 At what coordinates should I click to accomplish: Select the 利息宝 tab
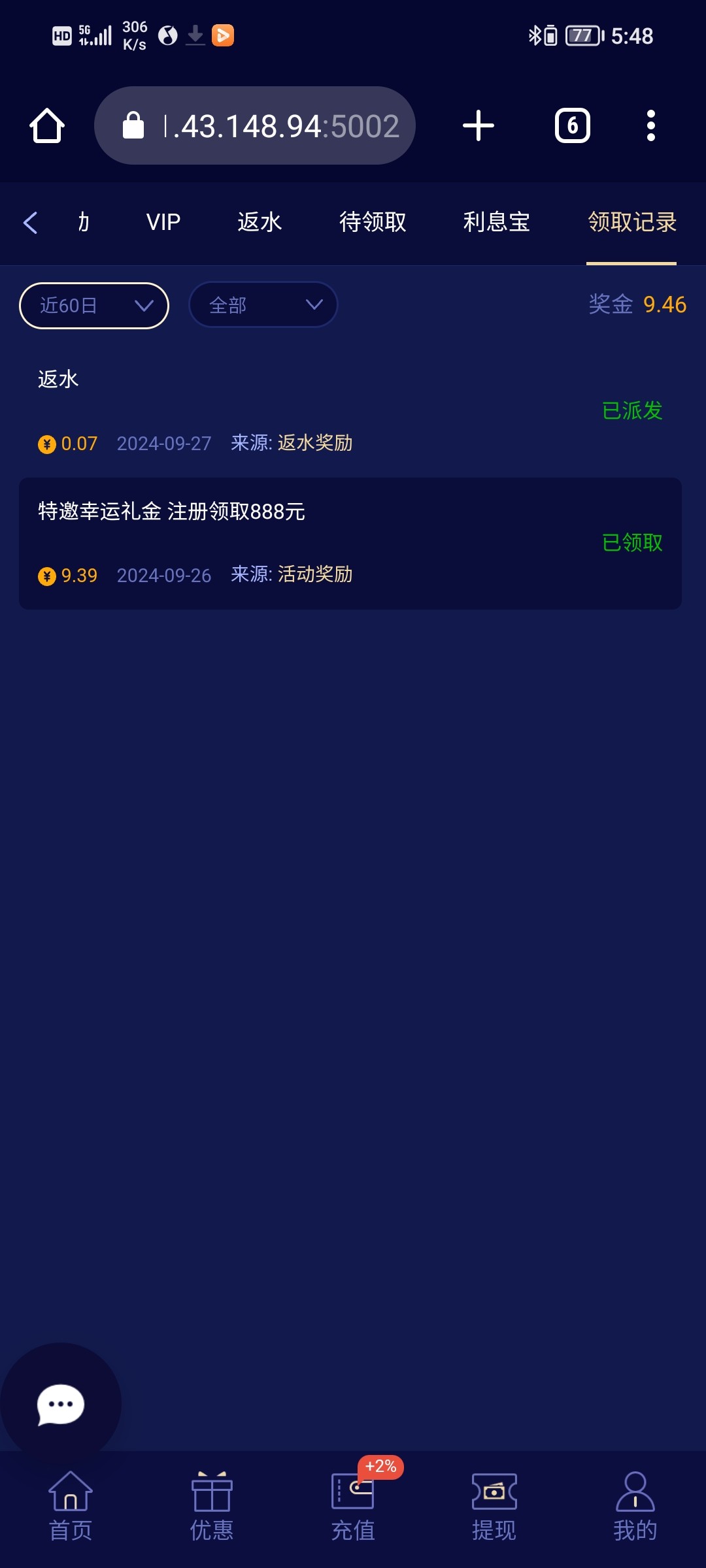[496, 222]
